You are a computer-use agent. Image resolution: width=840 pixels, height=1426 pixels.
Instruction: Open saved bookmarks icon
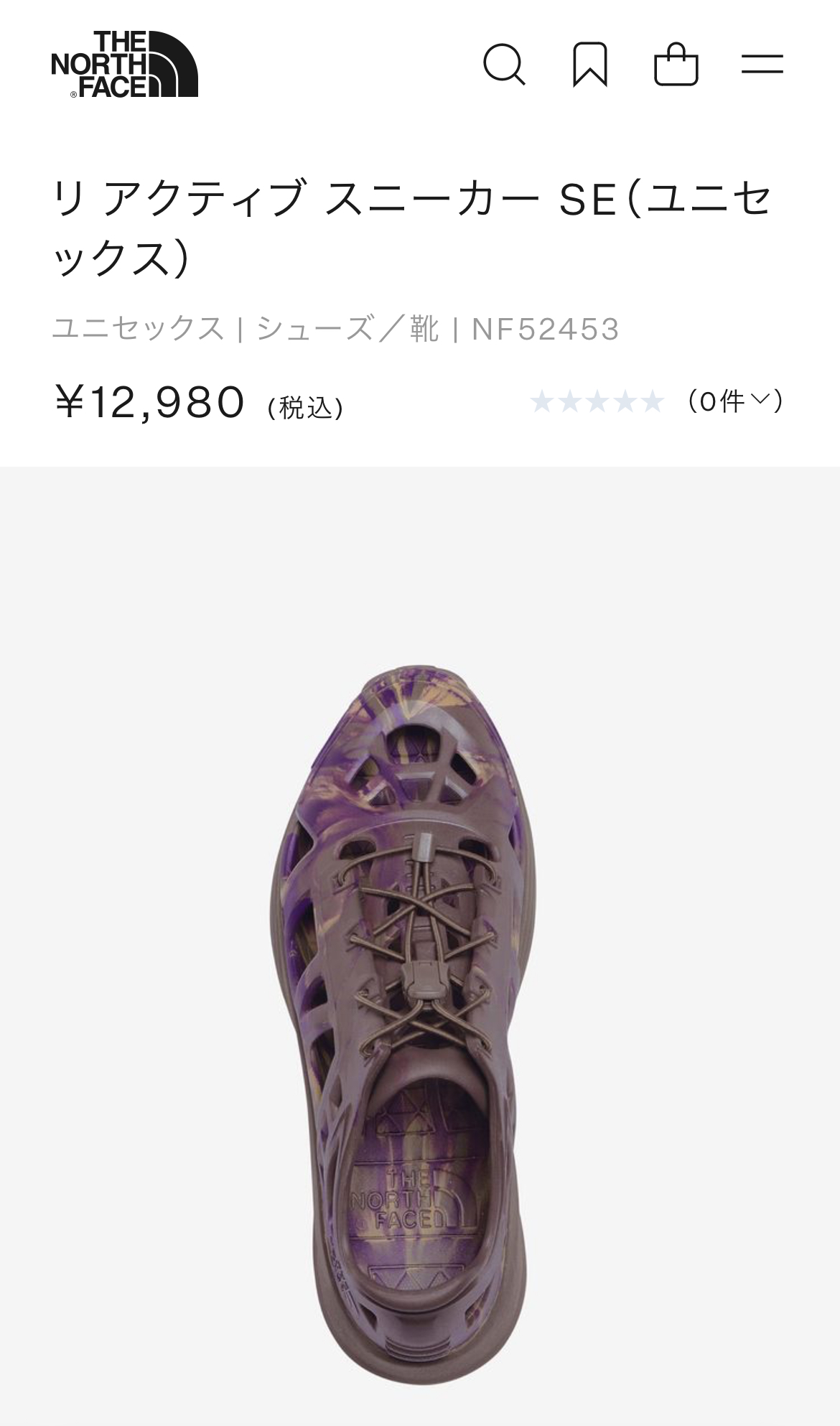tap(590, 65)
